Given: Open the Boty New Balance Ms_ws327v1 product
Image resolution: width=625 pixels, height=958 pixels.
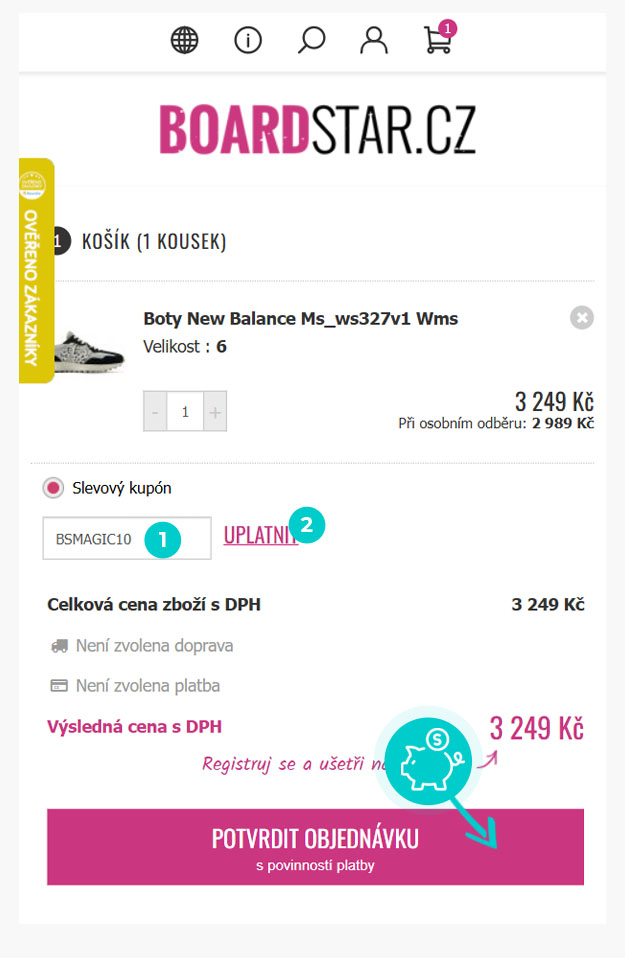Looking at the screenshot, I should coord(300,319).
